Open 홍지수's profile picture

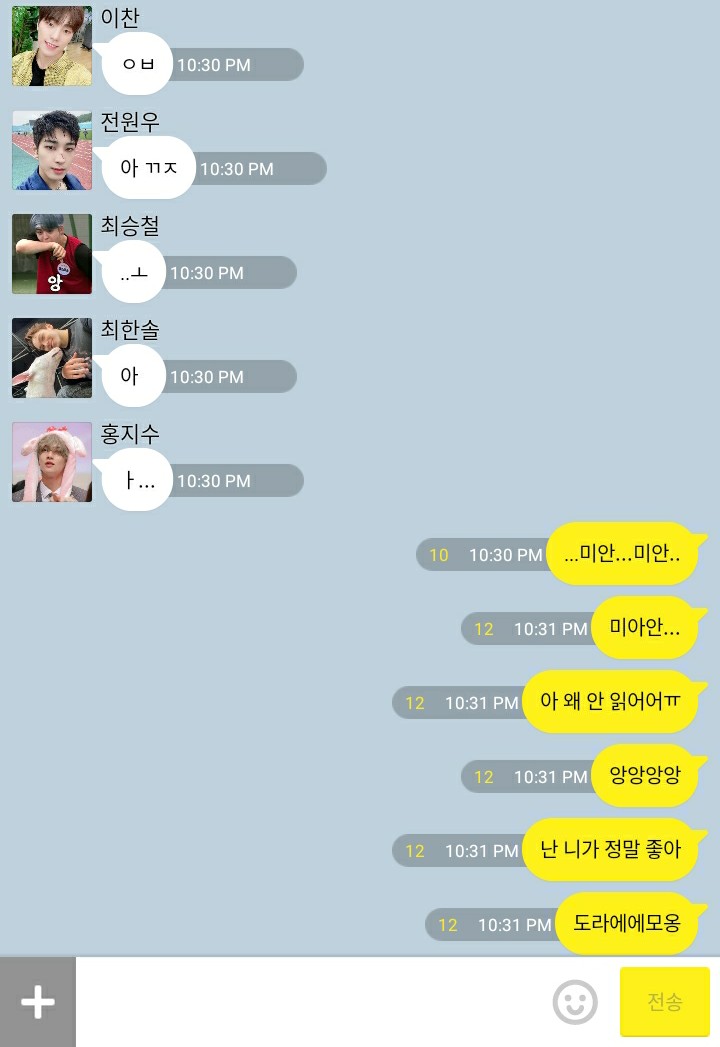[x=52, y=462]
